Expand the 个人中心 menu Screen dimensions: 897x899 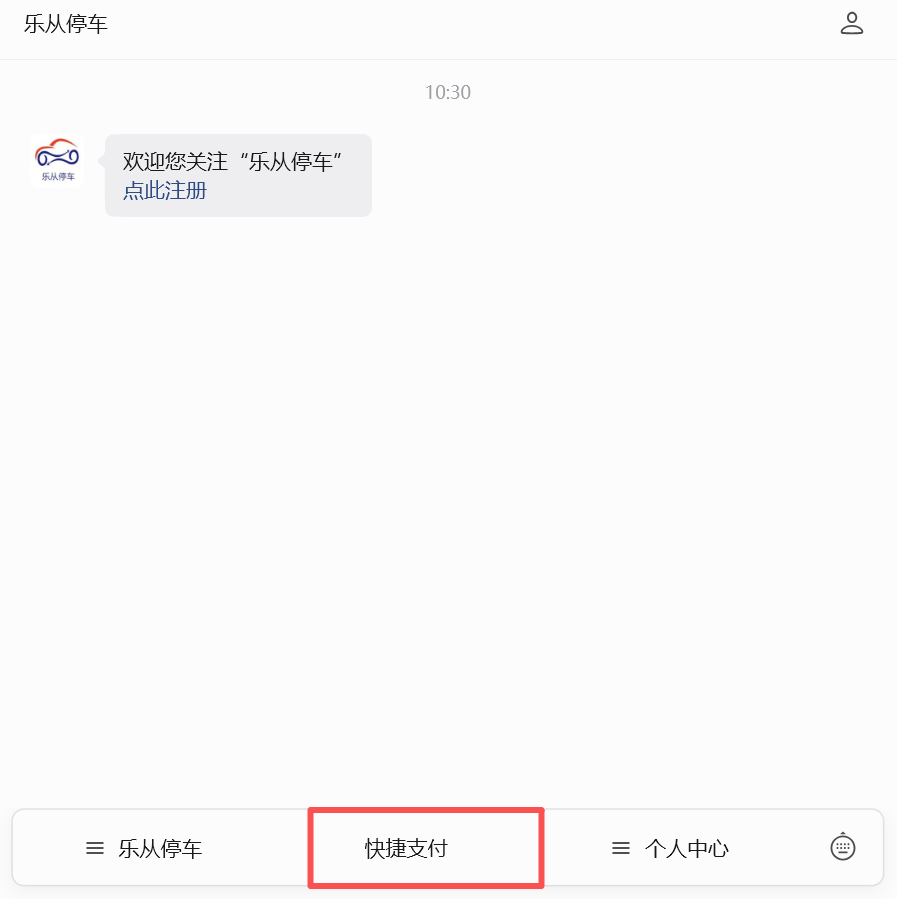[671, 849]
